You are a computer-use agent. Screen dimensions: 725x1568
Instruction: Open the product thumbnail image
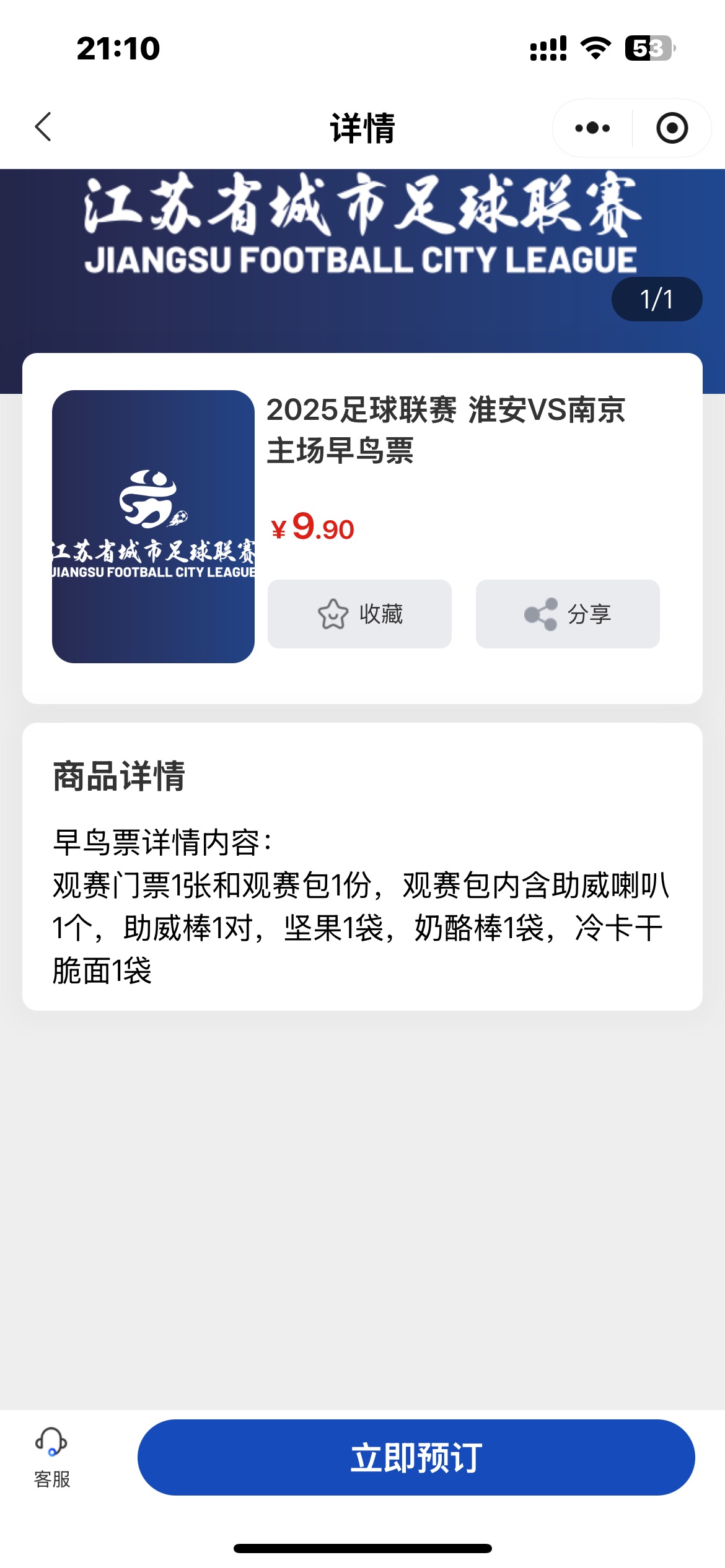tap(153, 526)
